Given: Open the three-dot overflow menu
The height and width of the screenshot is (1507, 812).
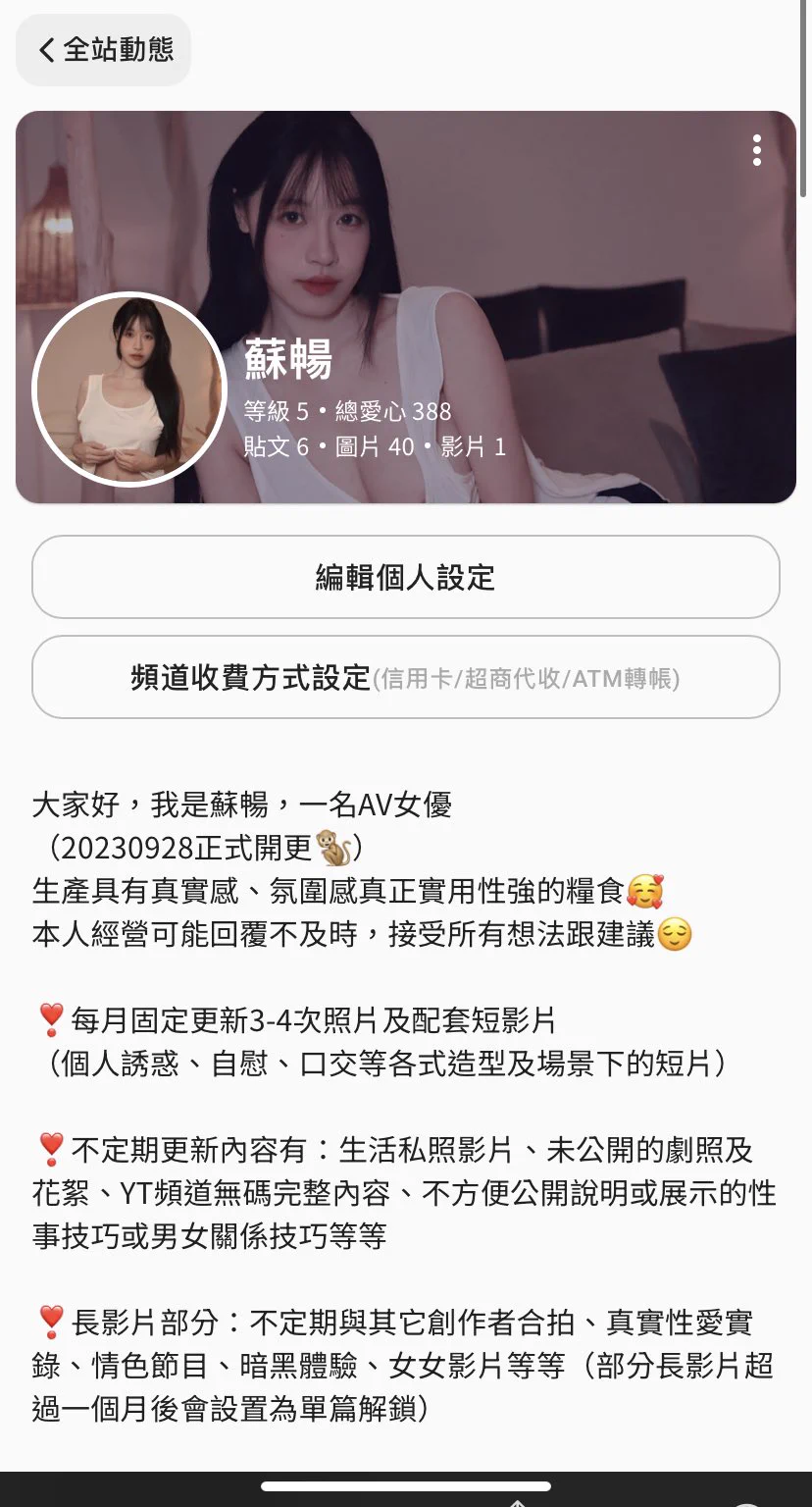Looking at the screenshot, I should click(756, 150).
